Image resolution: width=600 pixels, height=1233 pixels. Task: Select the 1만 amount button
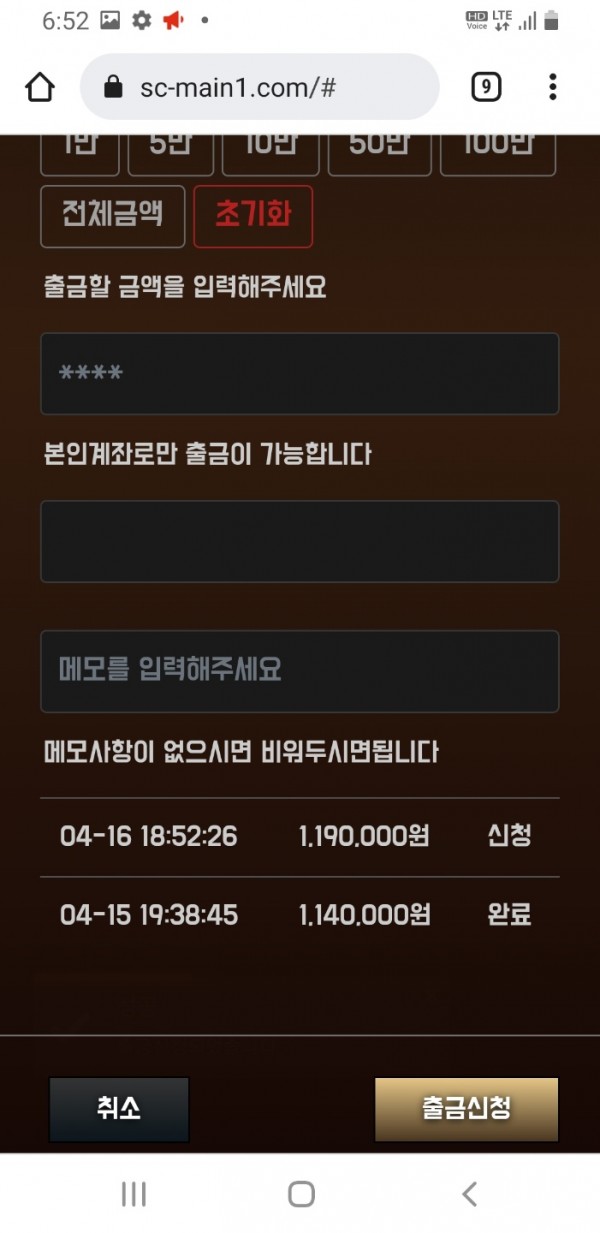80,153
